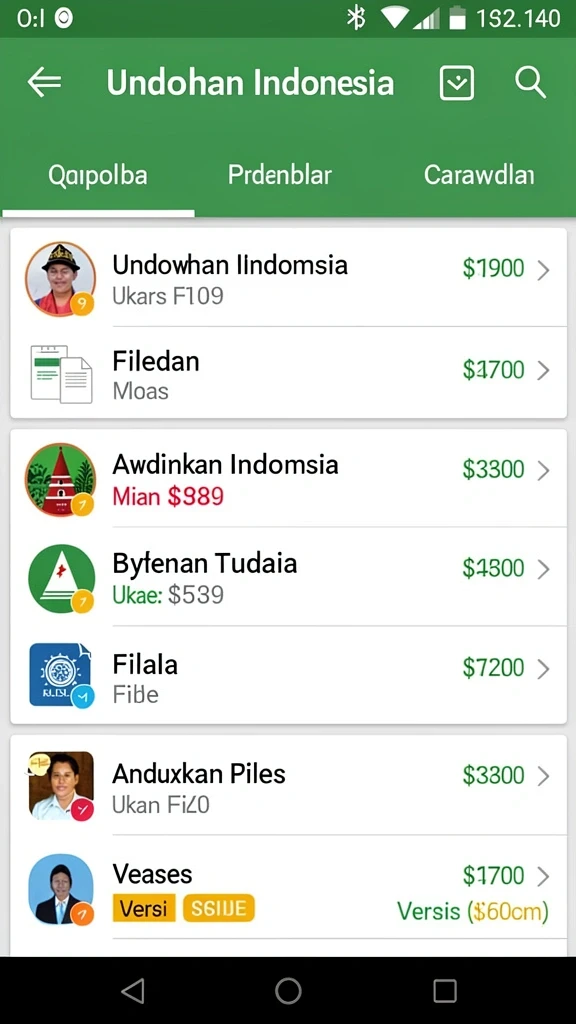Tap the SGIIJE chip under Veases
576x1024 pixels.
point(219,908)
